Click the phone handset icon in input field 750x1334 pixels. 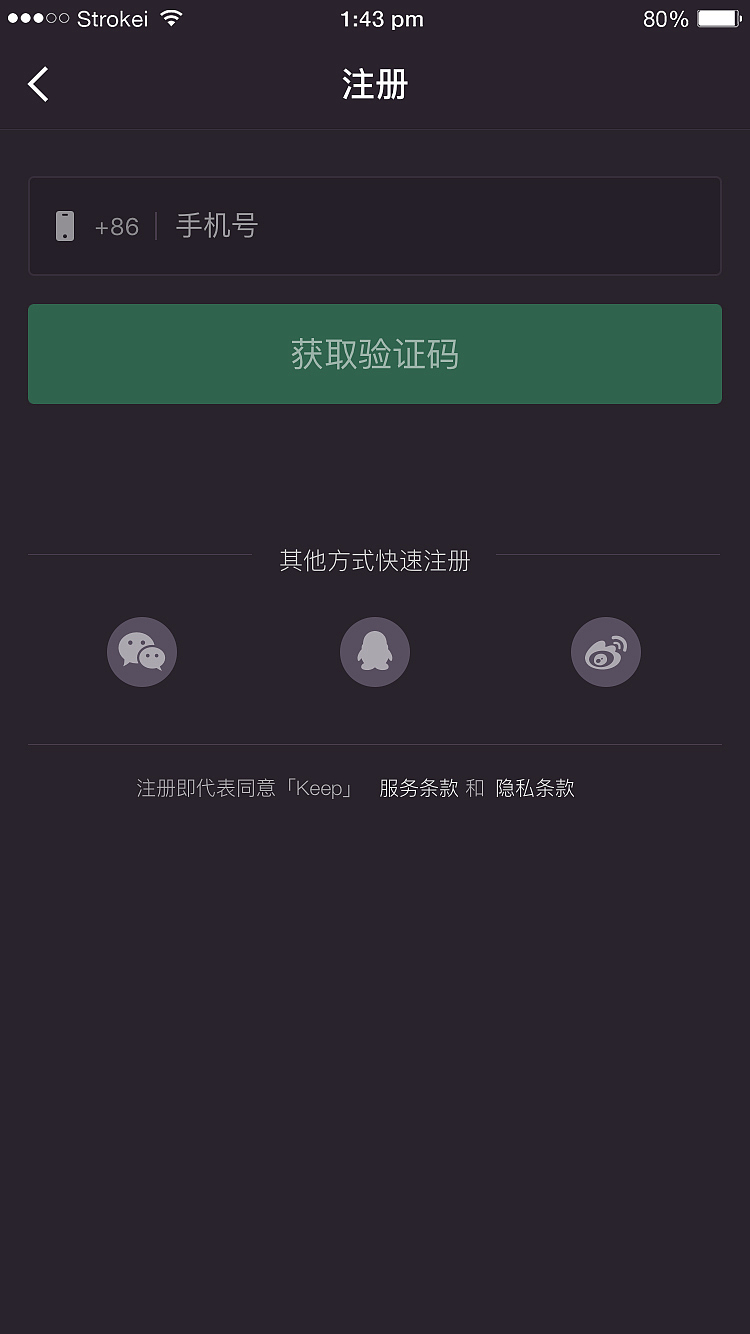click(66, 225)
